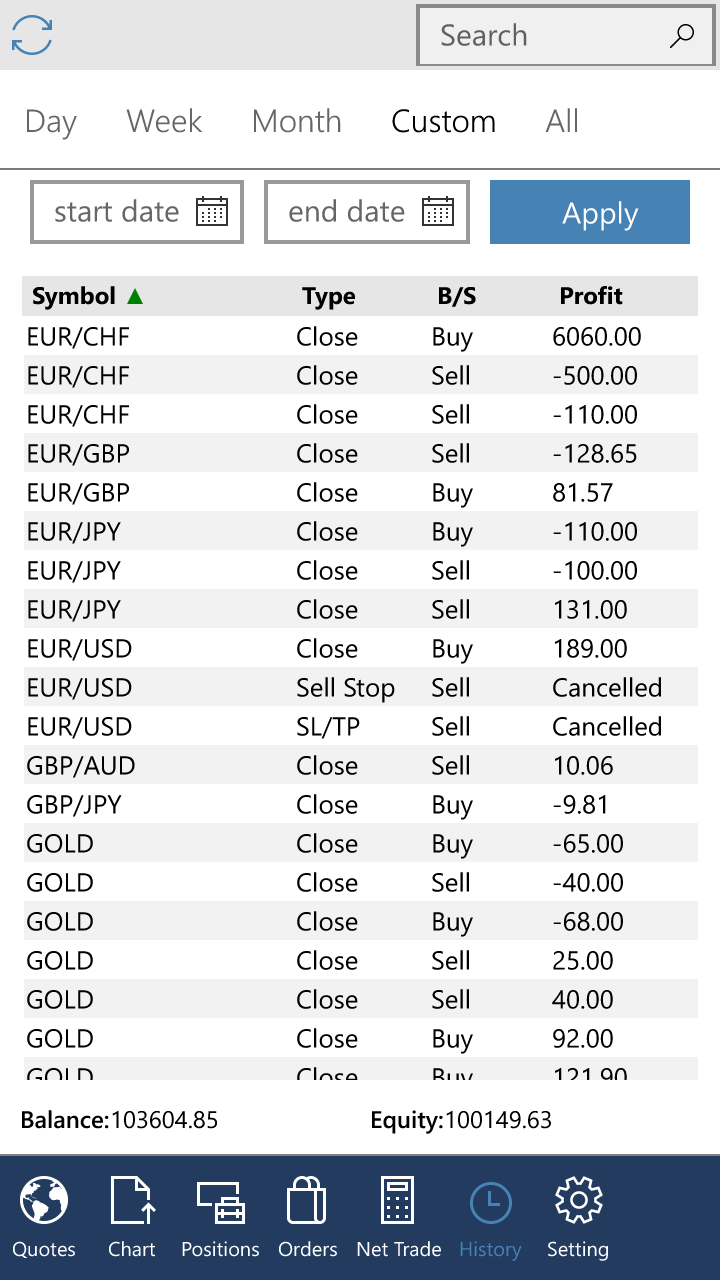The width and height of the screenshot is (720, 1280).
Task: Switch to the Day filter
Action: [51, 122]
